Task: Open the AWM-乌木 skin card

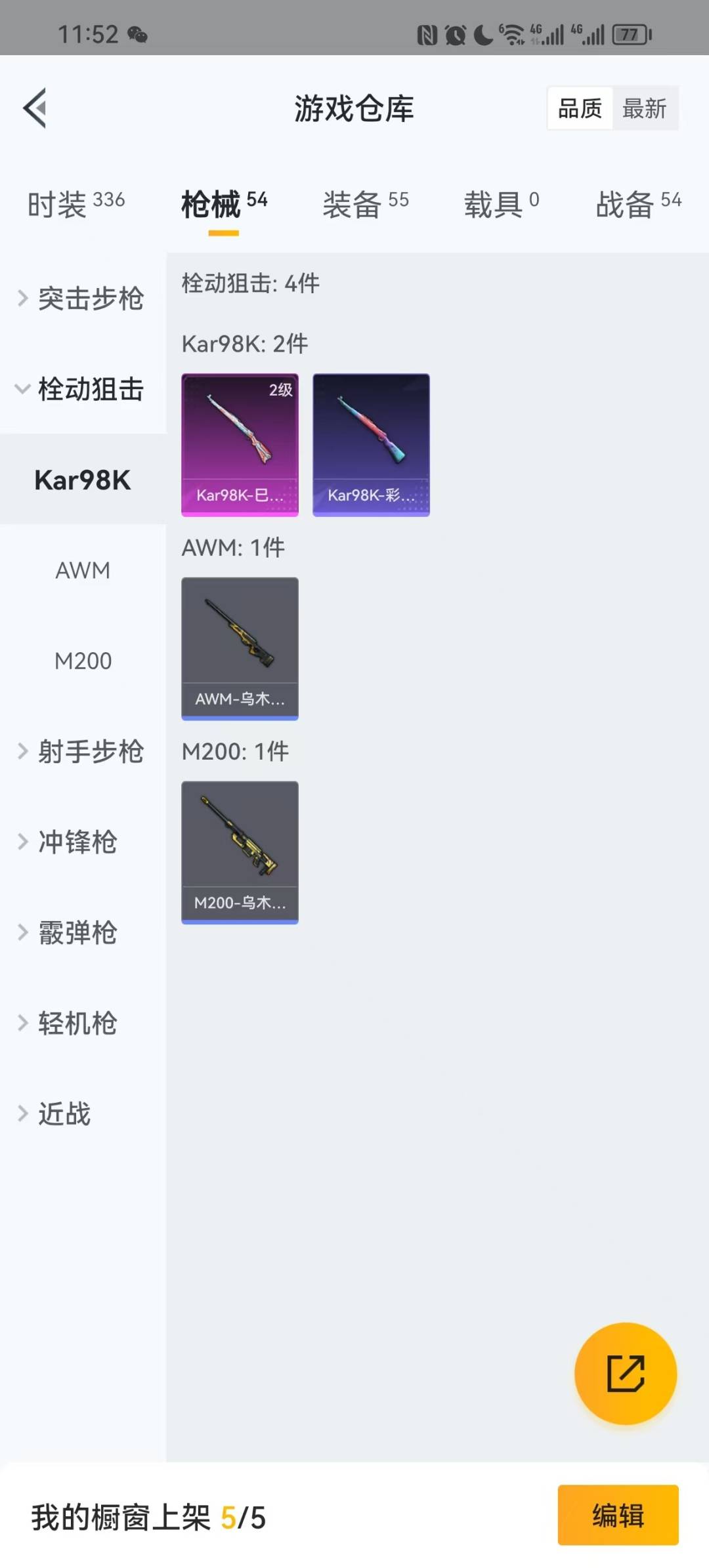Action: click(x=240, y=649)
